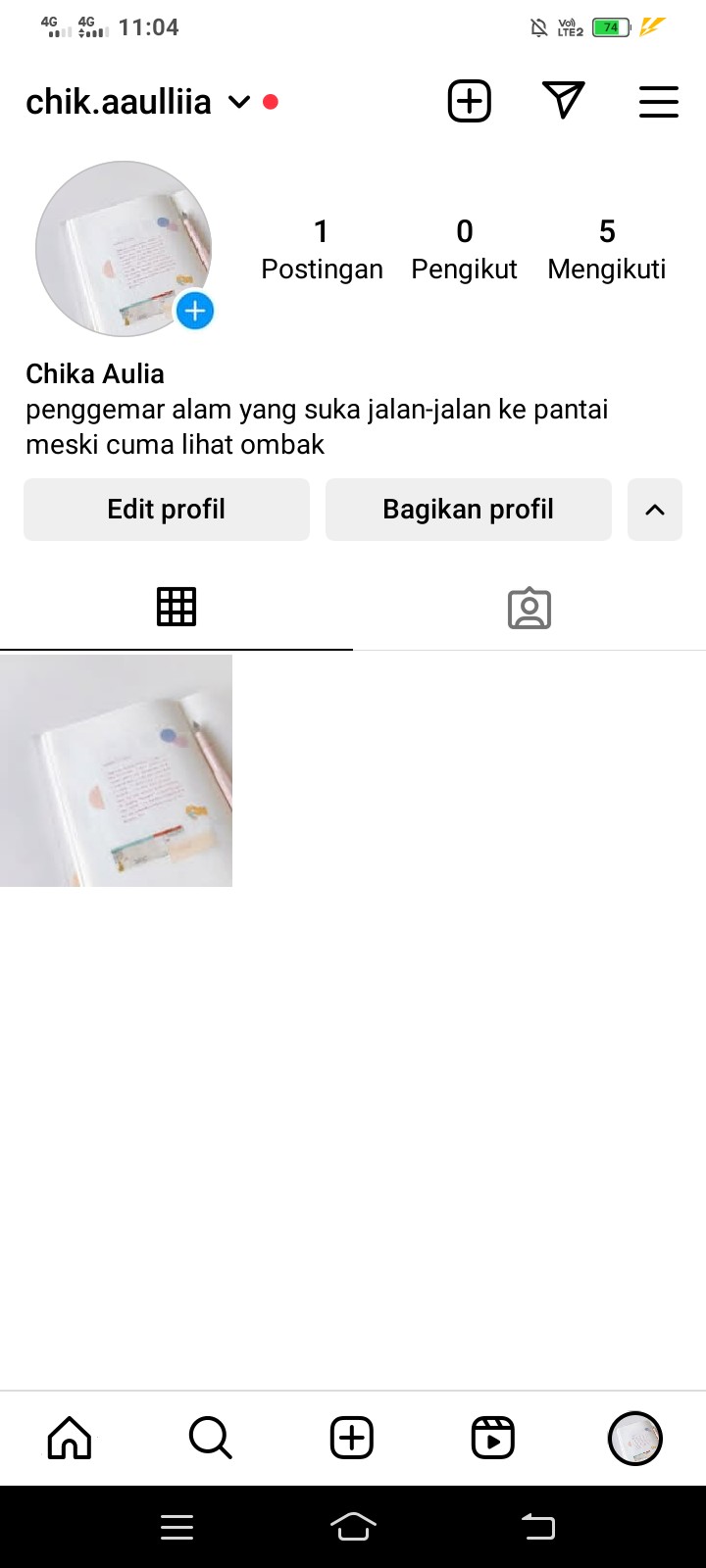The width and height of the screenshot is (706, 1568).
Task: Go to the Home feed
Action: pyautogui.click(x=70, y=1438)
